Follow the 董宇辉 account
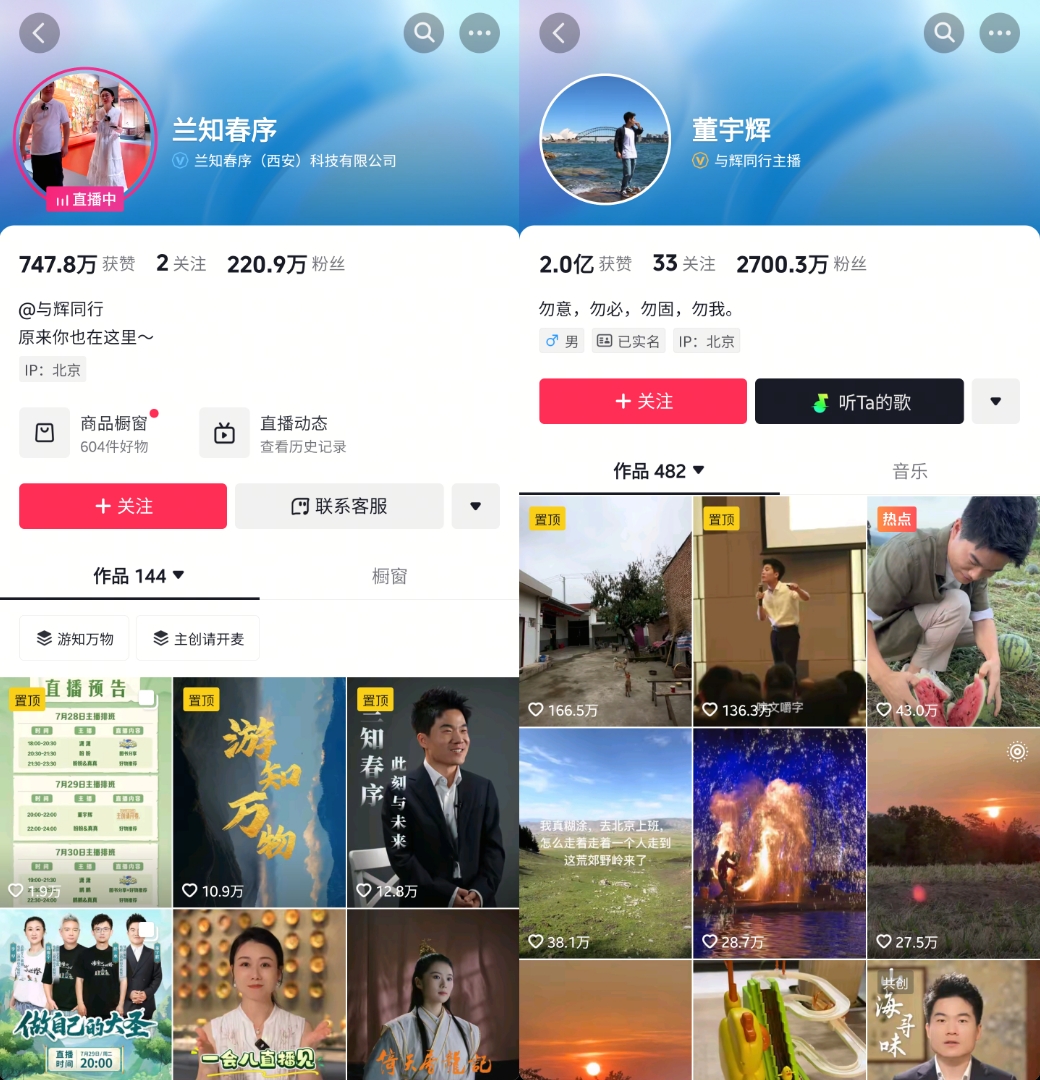 click(x=643, y=401)
